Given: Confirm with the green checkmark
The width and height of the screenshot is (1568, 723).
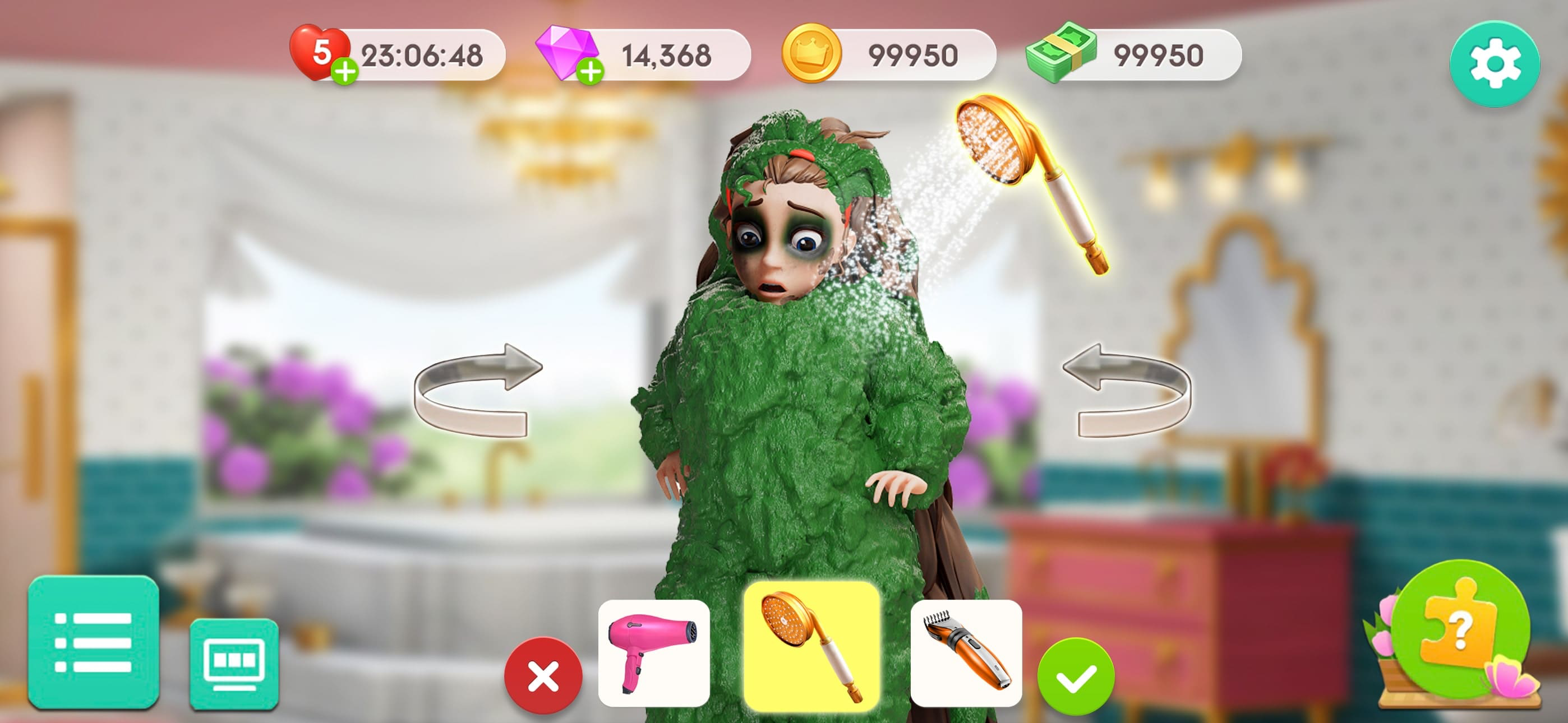Looking at the screenshot, I should click(1076, 676).
